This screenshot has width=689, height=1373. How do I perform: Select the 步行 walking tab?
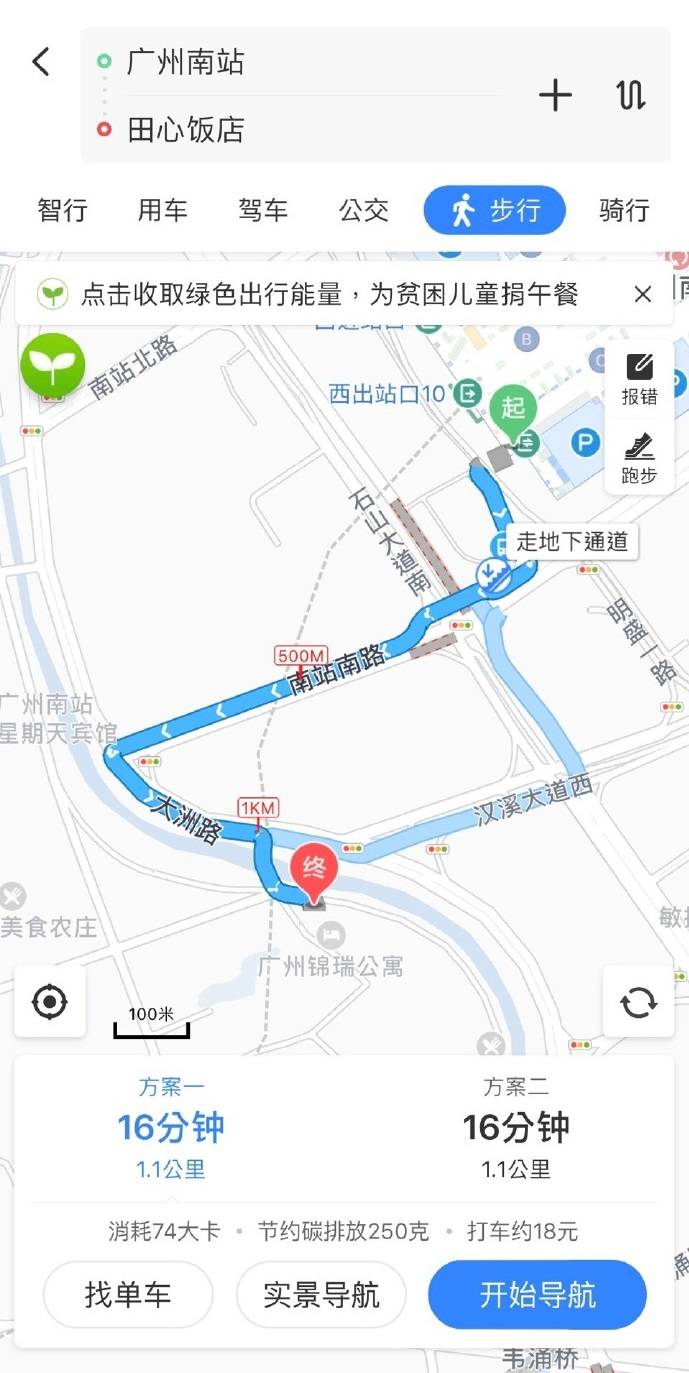tap(495, 211)
